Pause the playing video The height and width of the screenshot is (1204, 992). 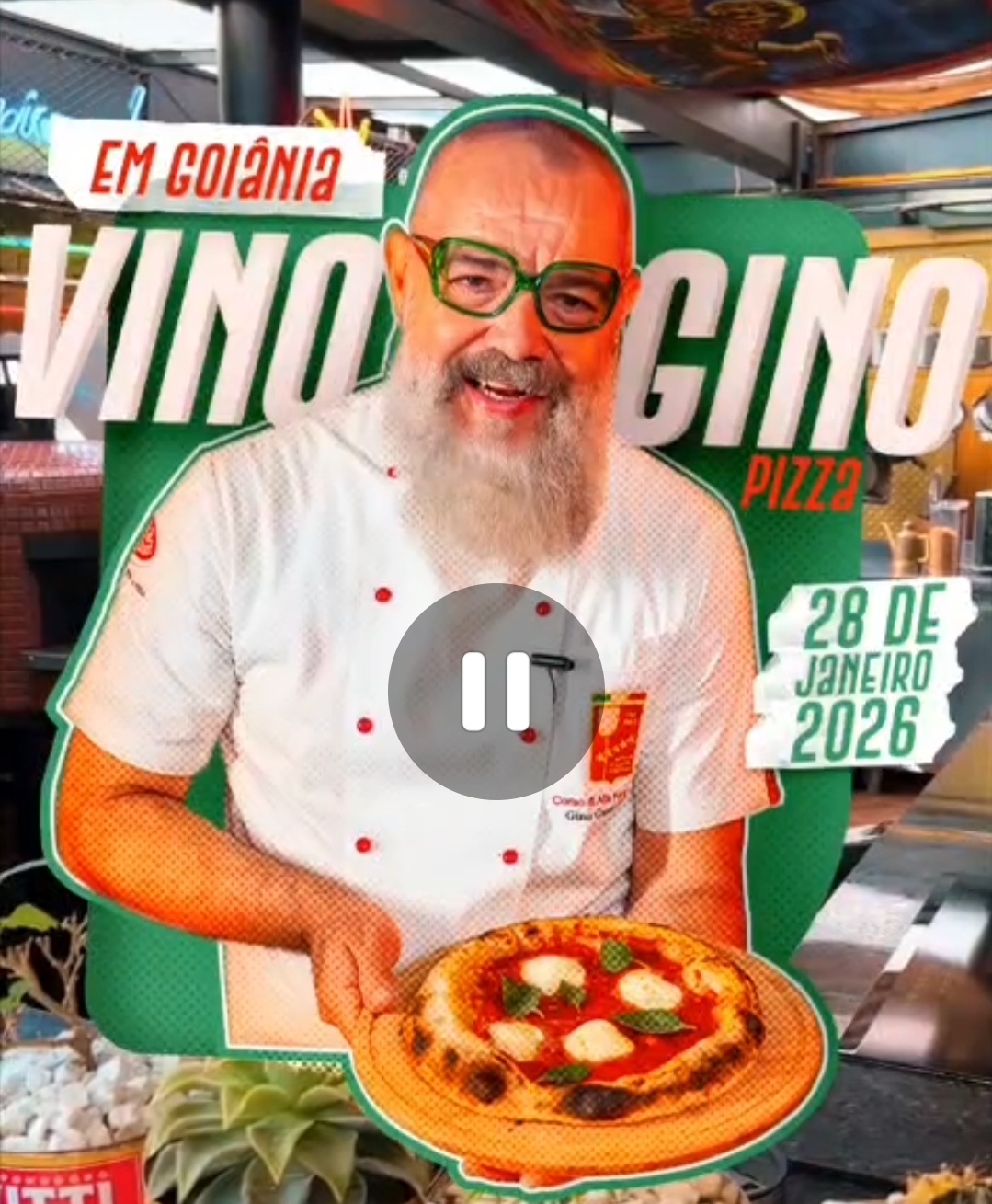pyautogui.click(x=496, y=691)
